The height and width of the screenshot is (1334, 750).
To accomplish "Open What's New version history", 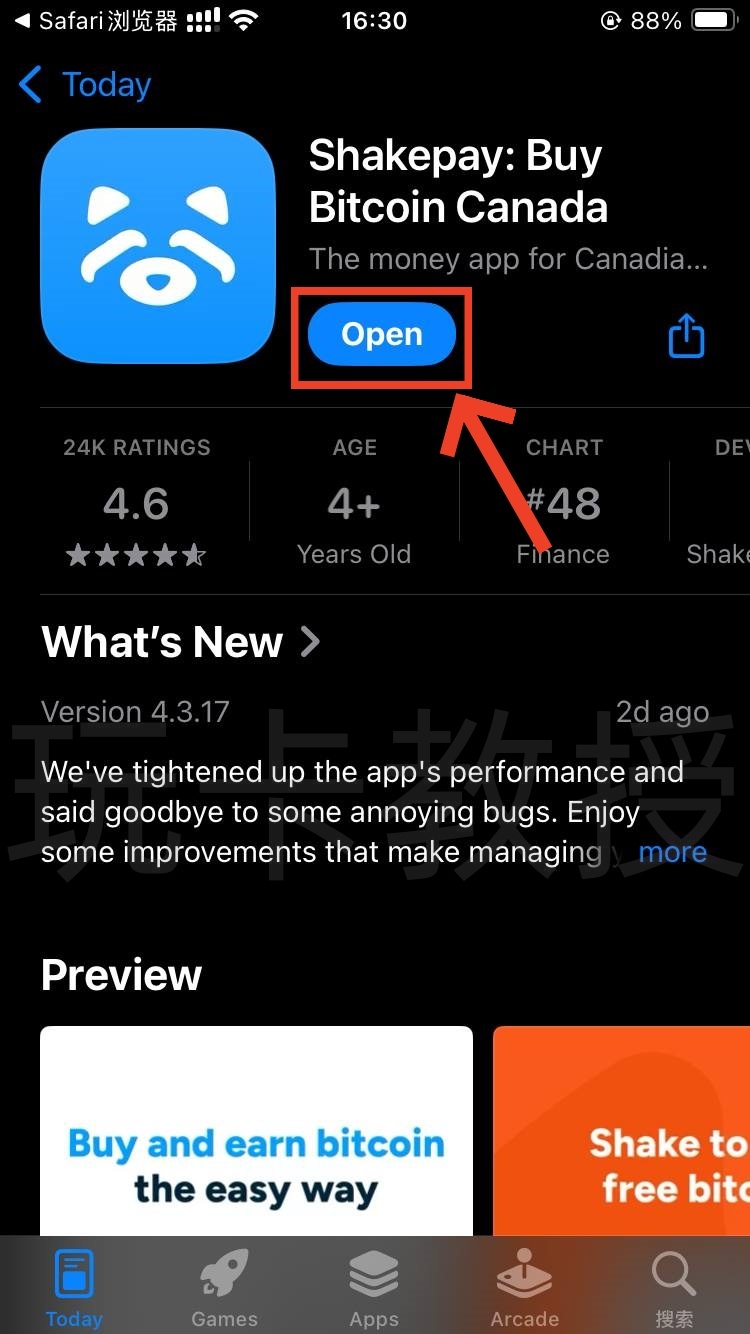I will 180,642.
